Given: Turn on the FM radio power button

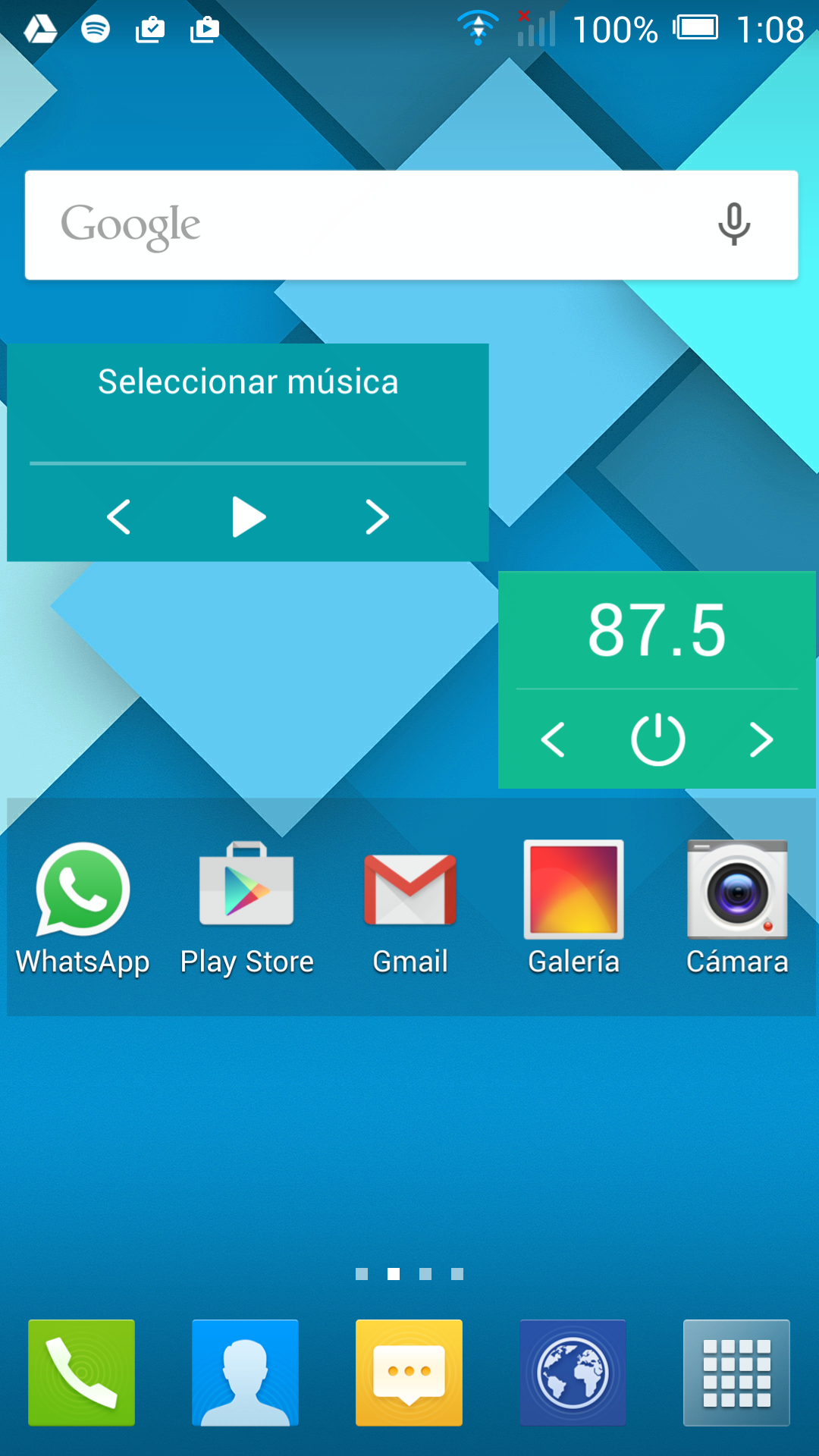Looking at the screenshot, I should (x=657, y=739).
